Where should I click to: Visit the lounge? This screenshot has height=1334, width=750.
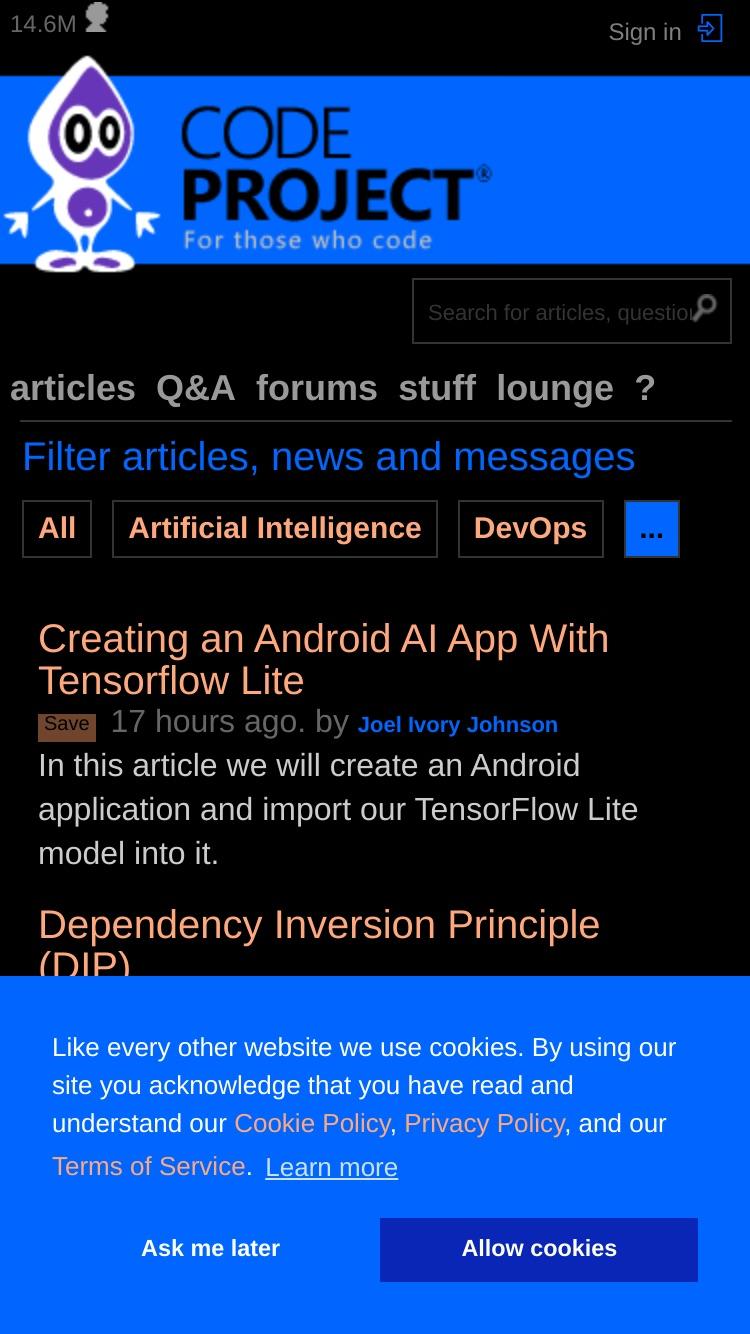[555, 388]
